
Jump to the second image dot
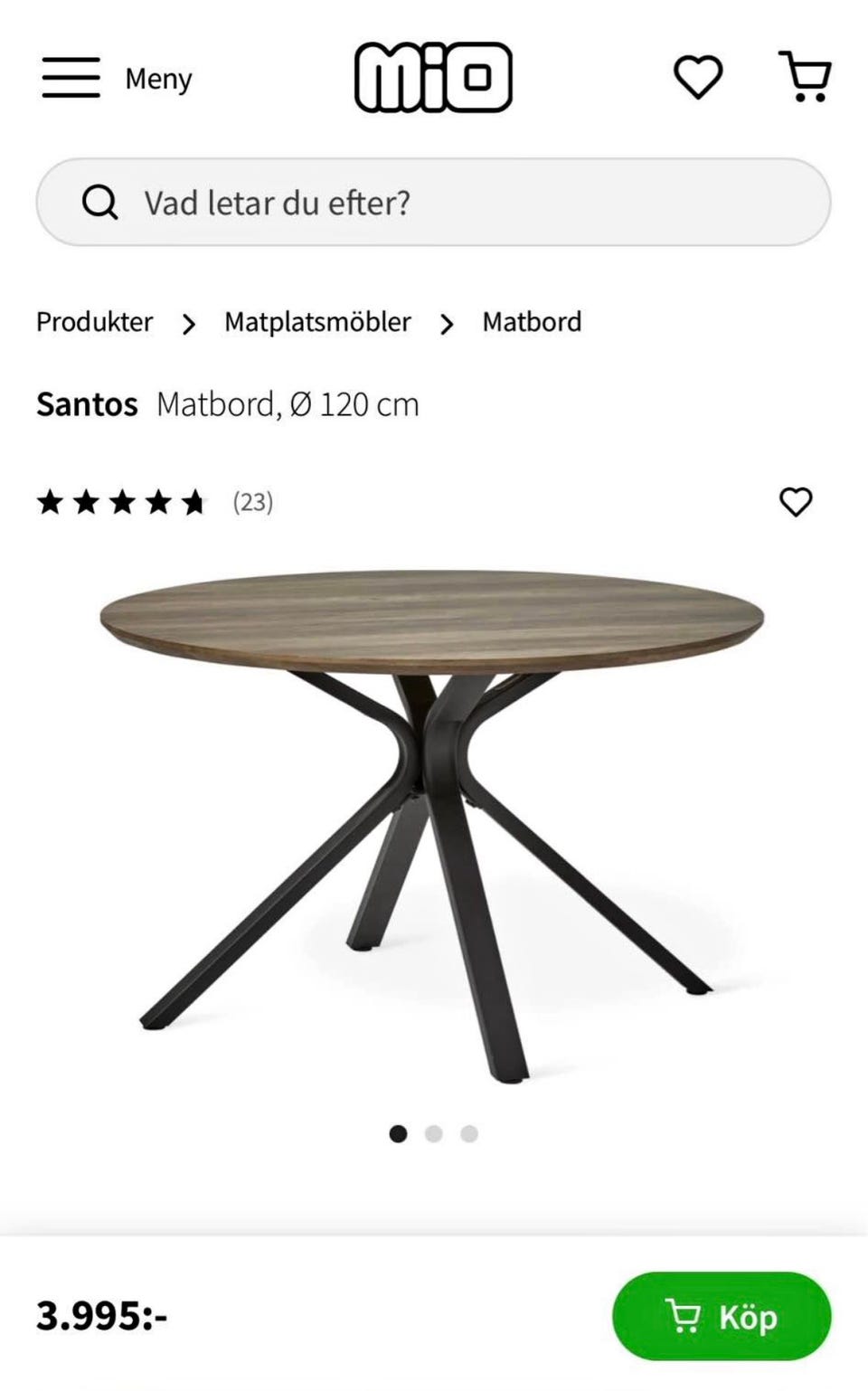[434, 1134]
